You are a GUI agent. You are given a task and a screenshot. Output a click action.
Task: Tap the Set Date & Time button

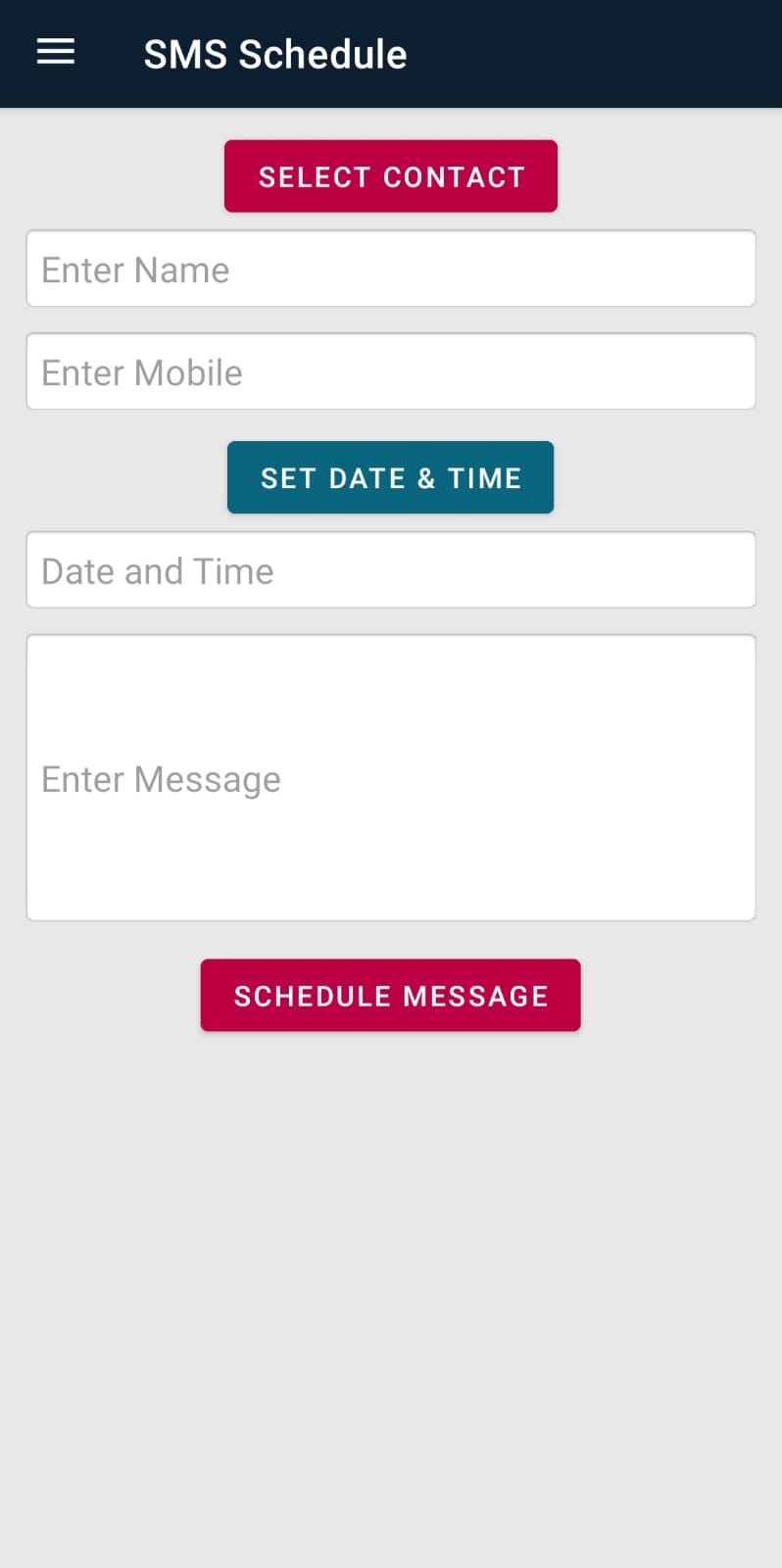coord(390,477)
